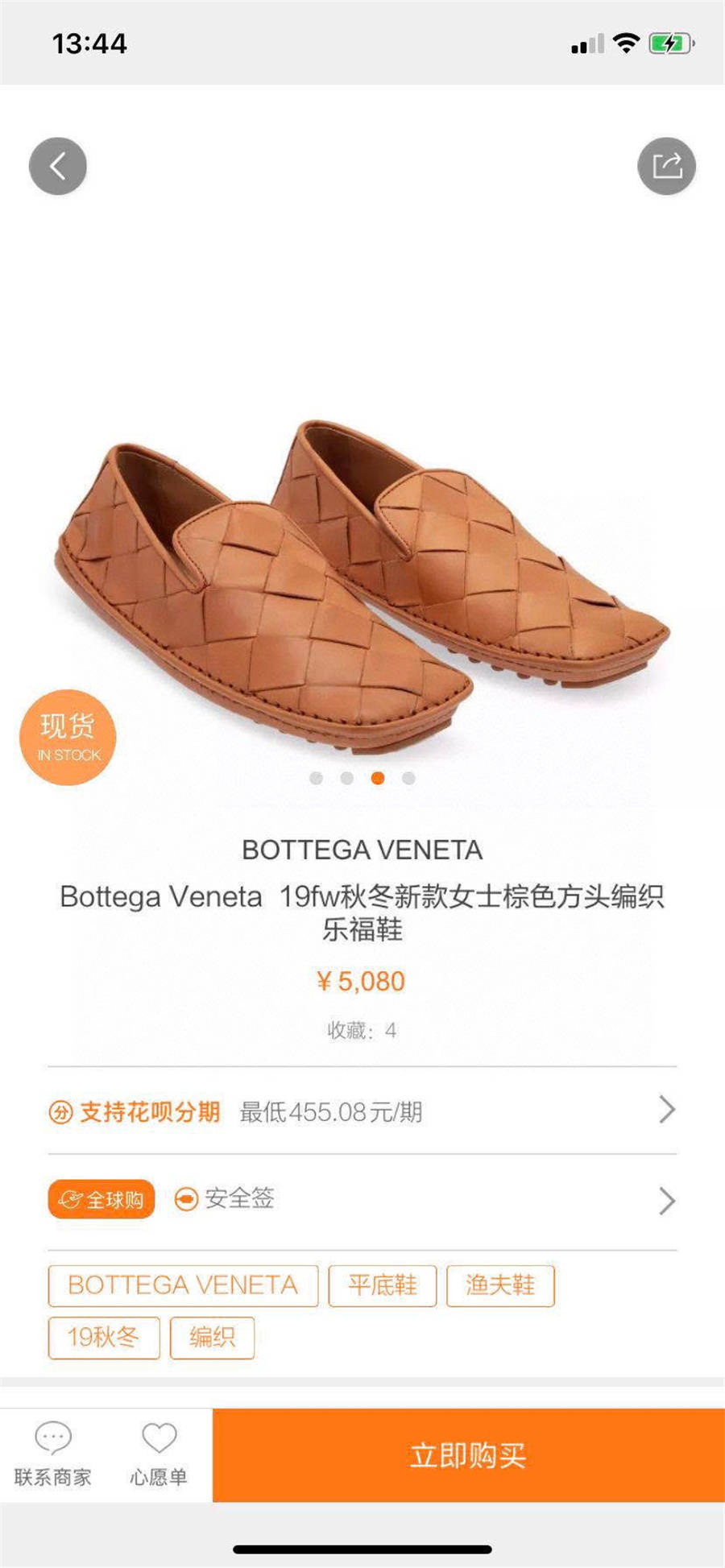The height and width of the screenshot is (1568, 725).
Task: Select the BOTTEGA VENETA tag
Action: [x=183, y=1285]
